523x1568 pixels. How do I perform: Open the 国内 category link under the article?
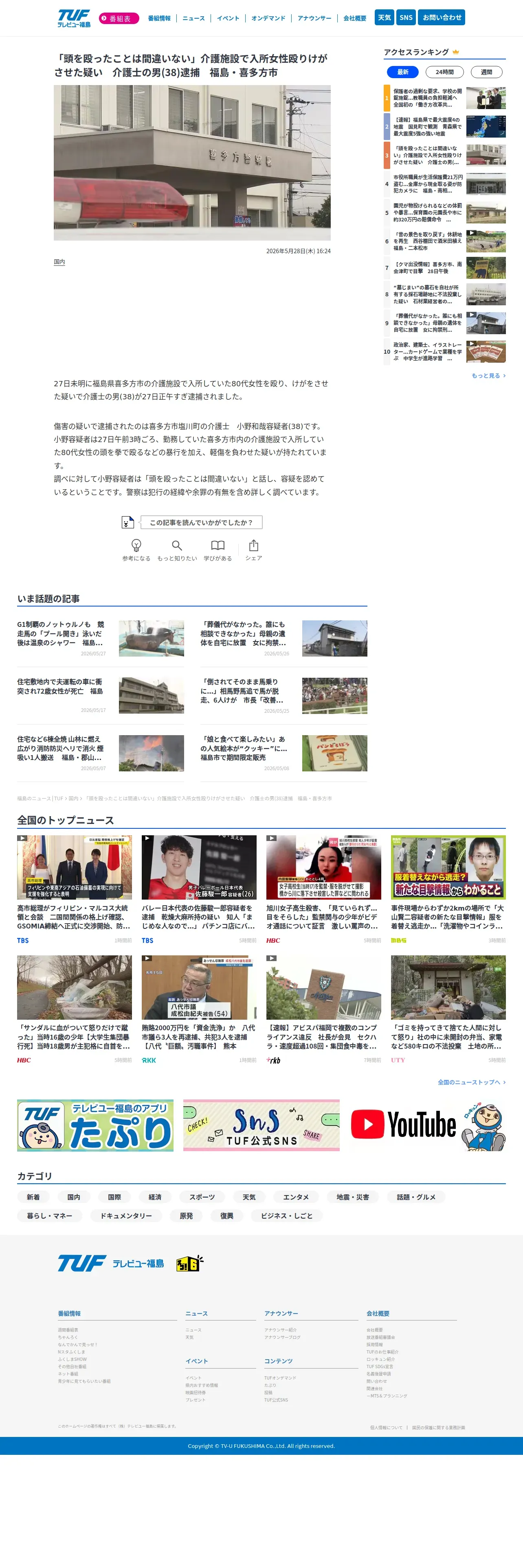coord(59,262)
